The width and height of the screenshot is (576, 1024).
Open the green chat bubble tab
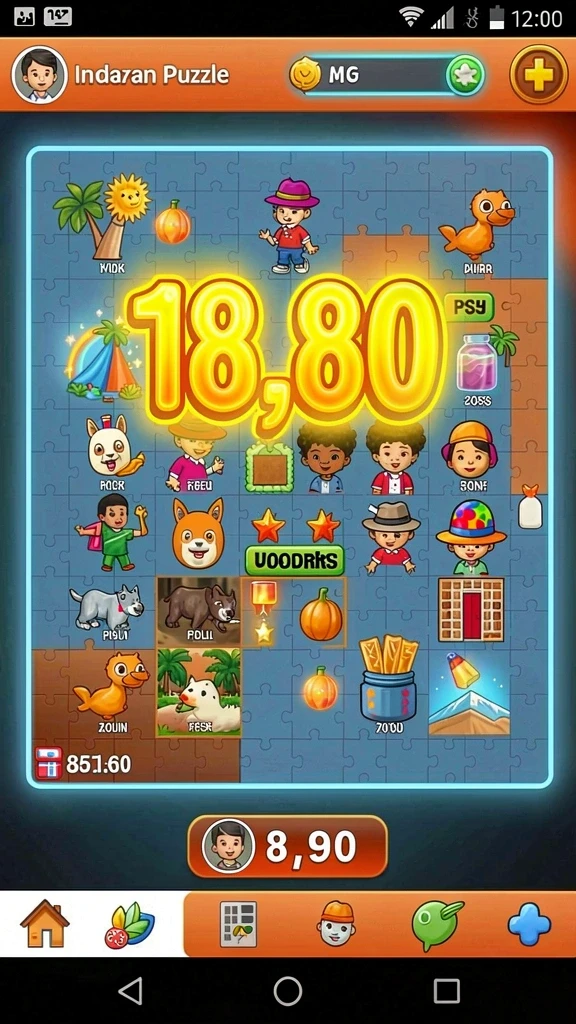coord(436,925)
